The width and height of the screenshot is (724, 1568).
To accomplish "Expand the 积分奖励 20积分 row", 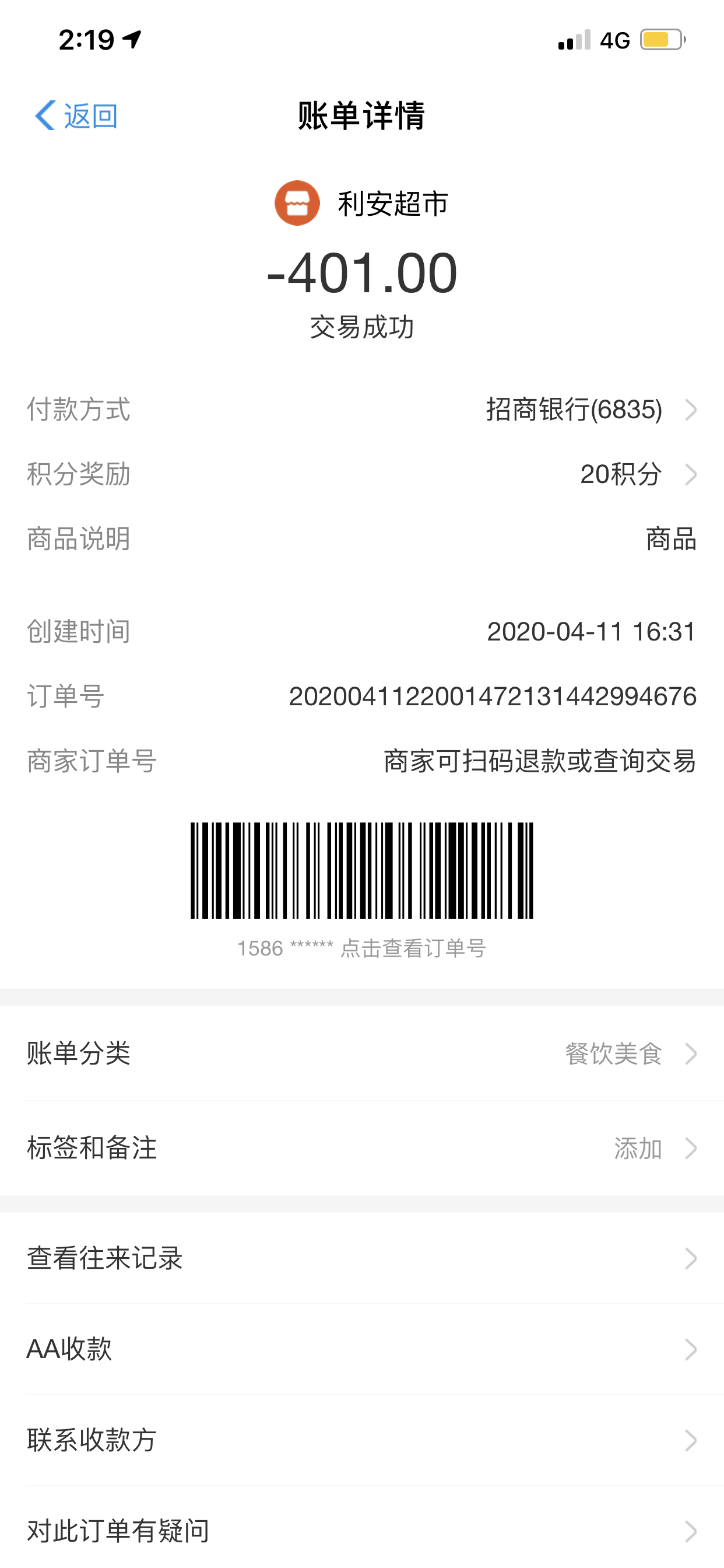I will click(x=621, y=475).
